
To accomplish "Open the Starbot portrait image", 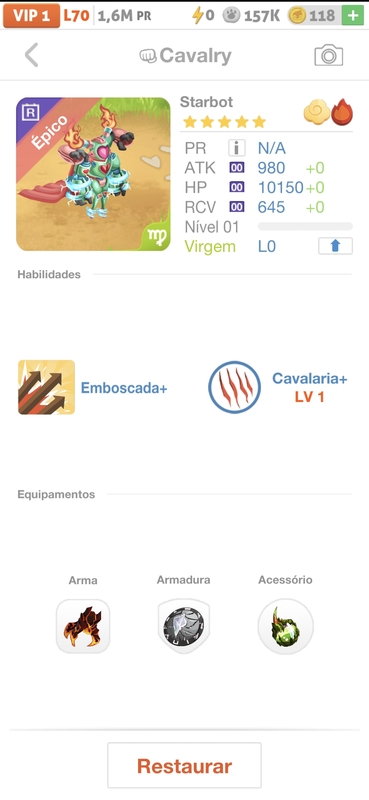I will (x=93, y=174).
